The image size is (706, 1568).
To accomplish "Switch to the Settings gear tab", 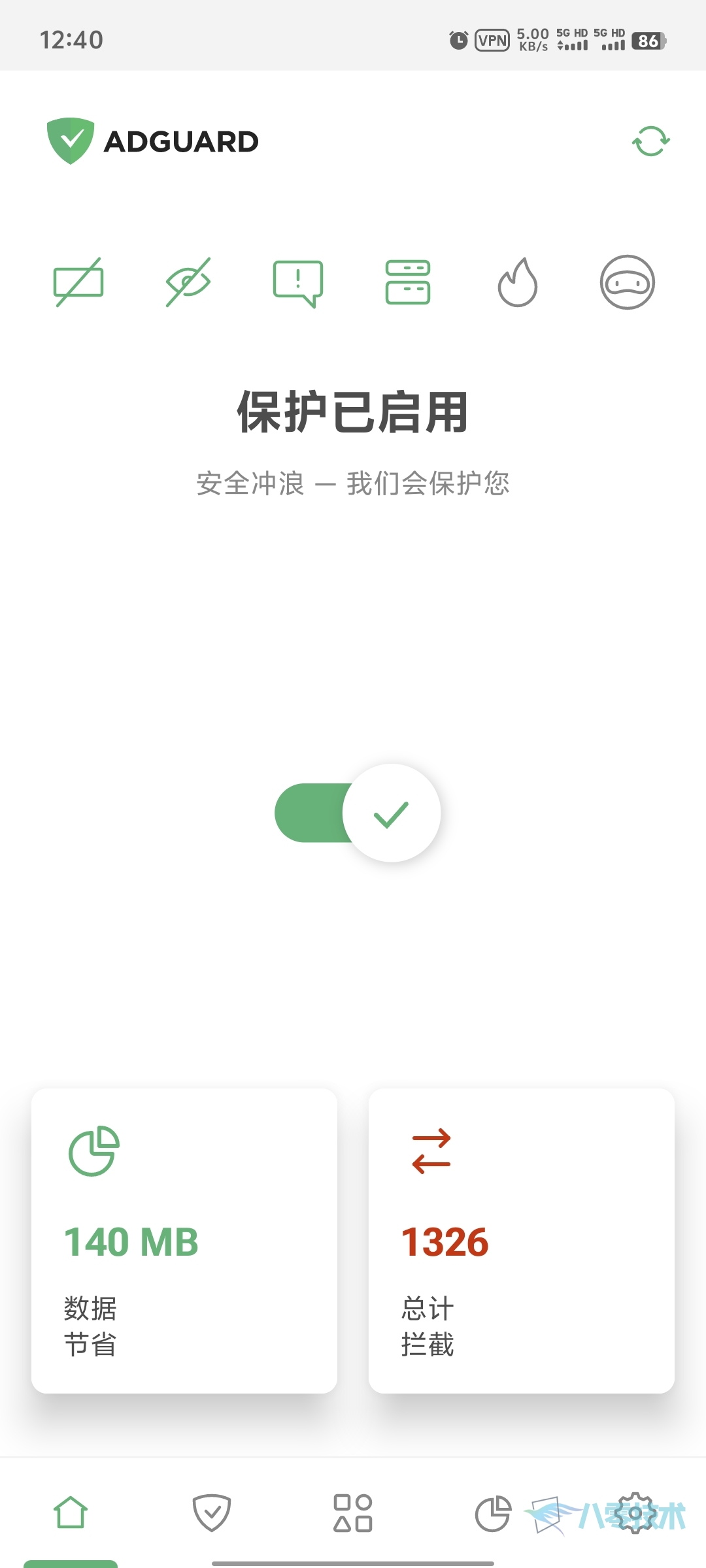I will (635, 1513).
